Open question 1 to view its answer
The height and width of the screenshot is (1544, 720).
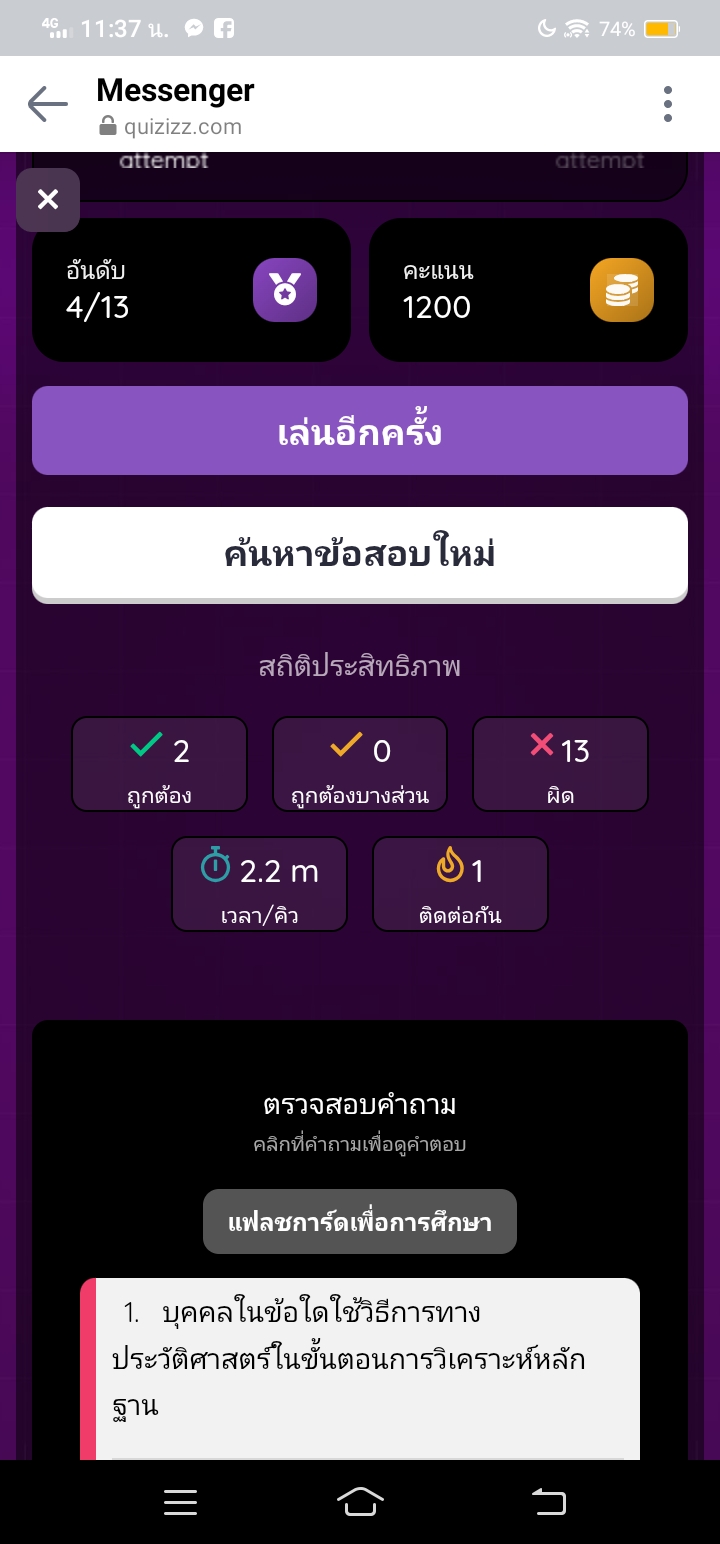[360, 1360]
